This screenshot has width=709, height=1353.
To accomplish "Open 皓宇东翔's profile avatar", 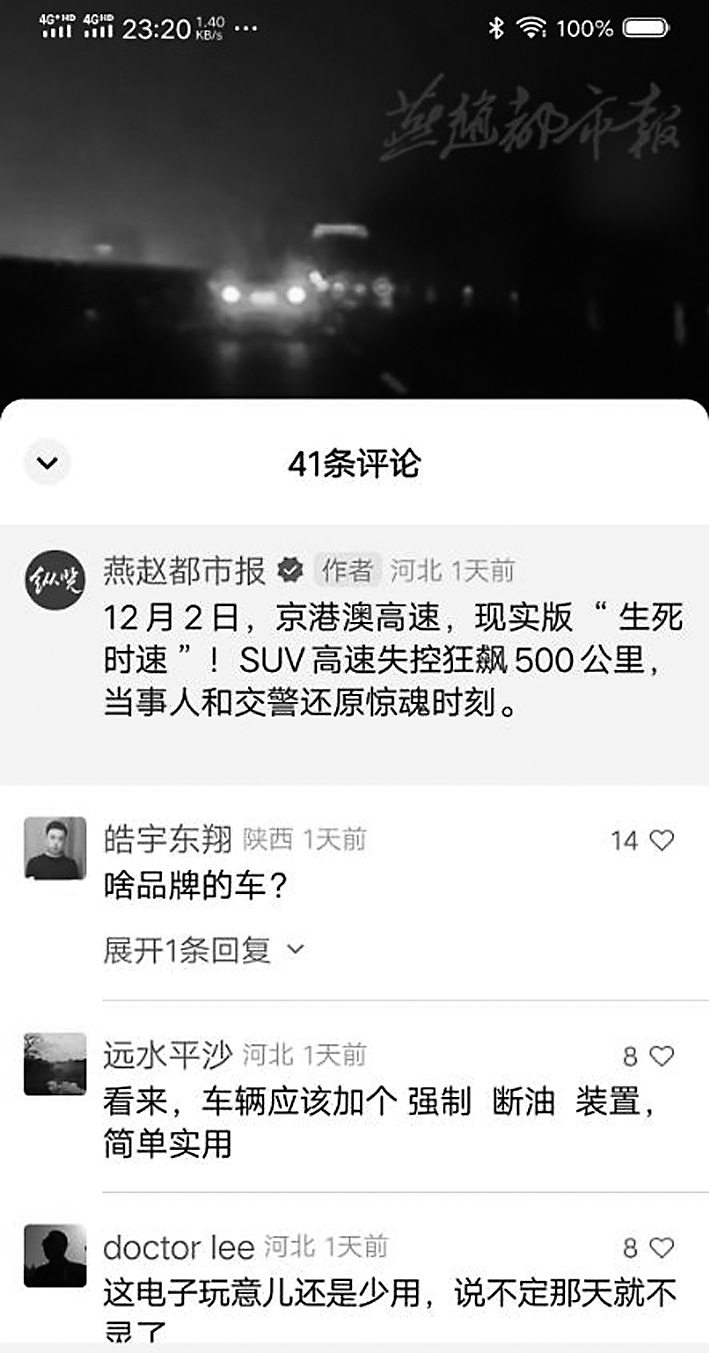I will 55,848.
